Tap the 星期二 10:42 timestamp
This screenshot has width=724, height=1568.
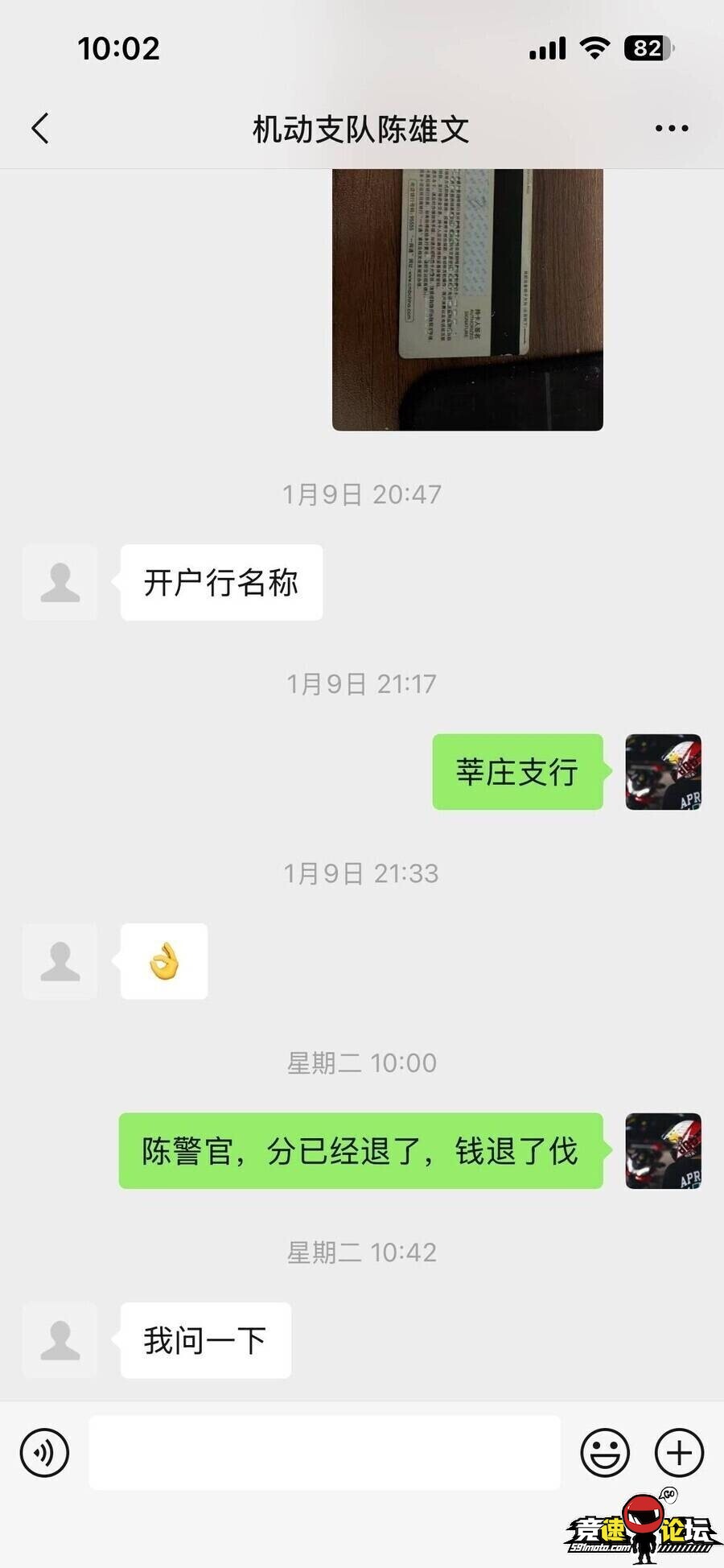(362, 1252)
